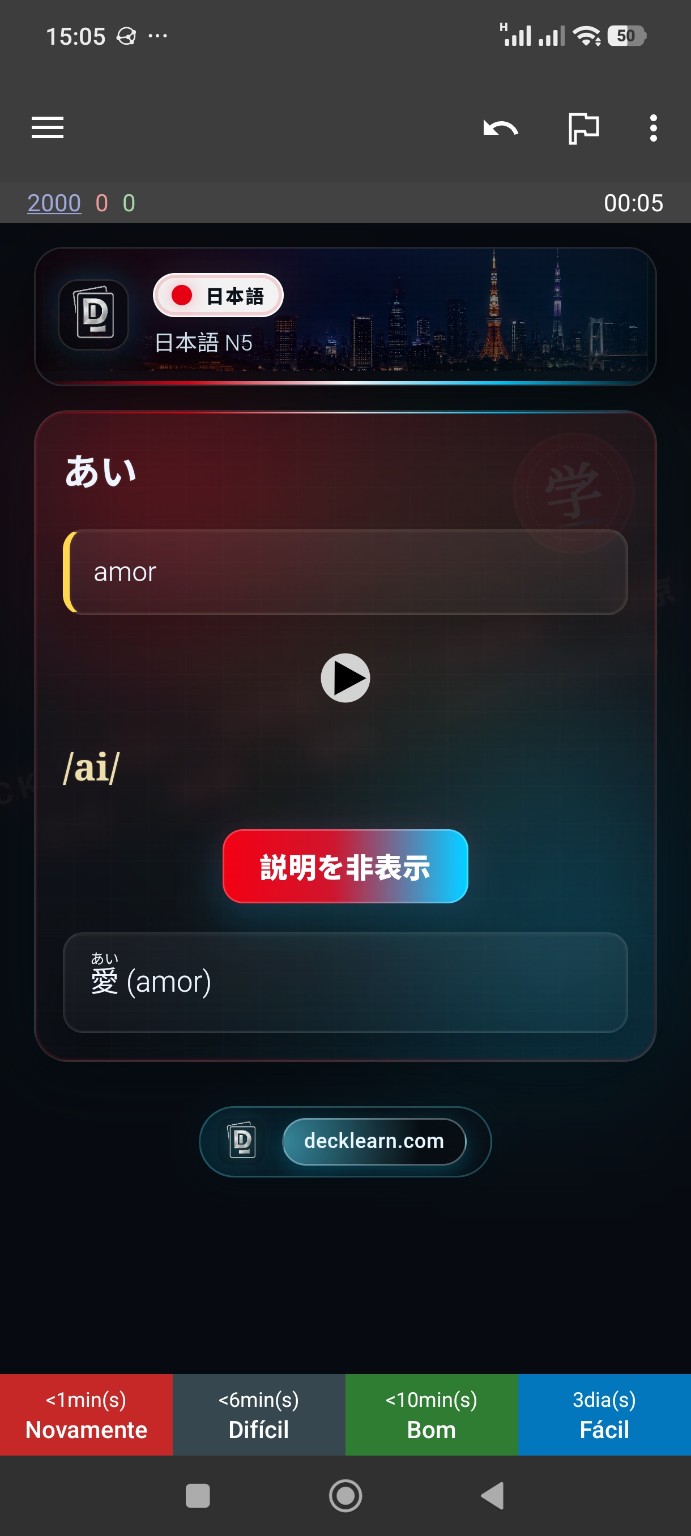
Task: Rate card as Fácil
Action: coord(605,1415)
